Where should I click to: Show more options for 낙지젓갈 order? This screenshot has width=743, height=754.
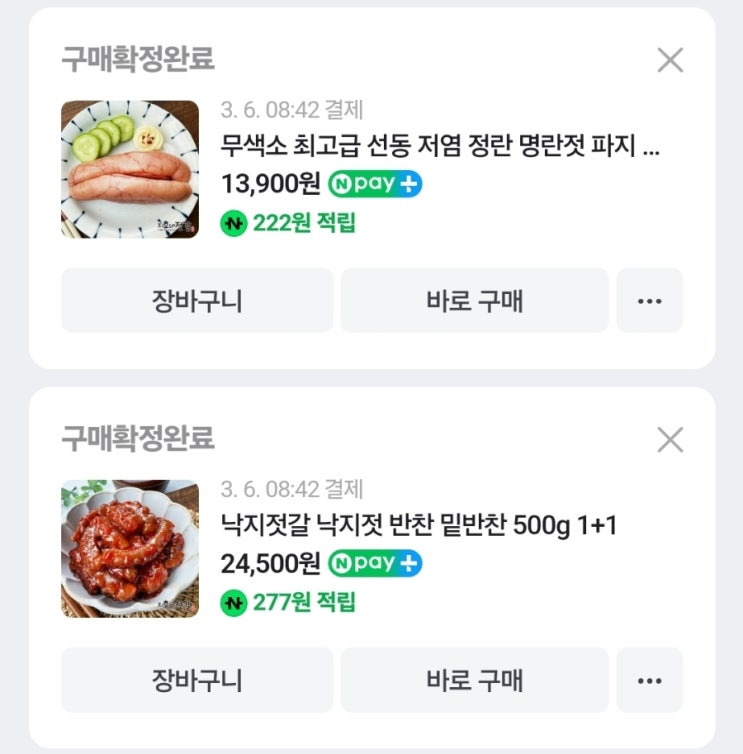(x=650, y=680)
